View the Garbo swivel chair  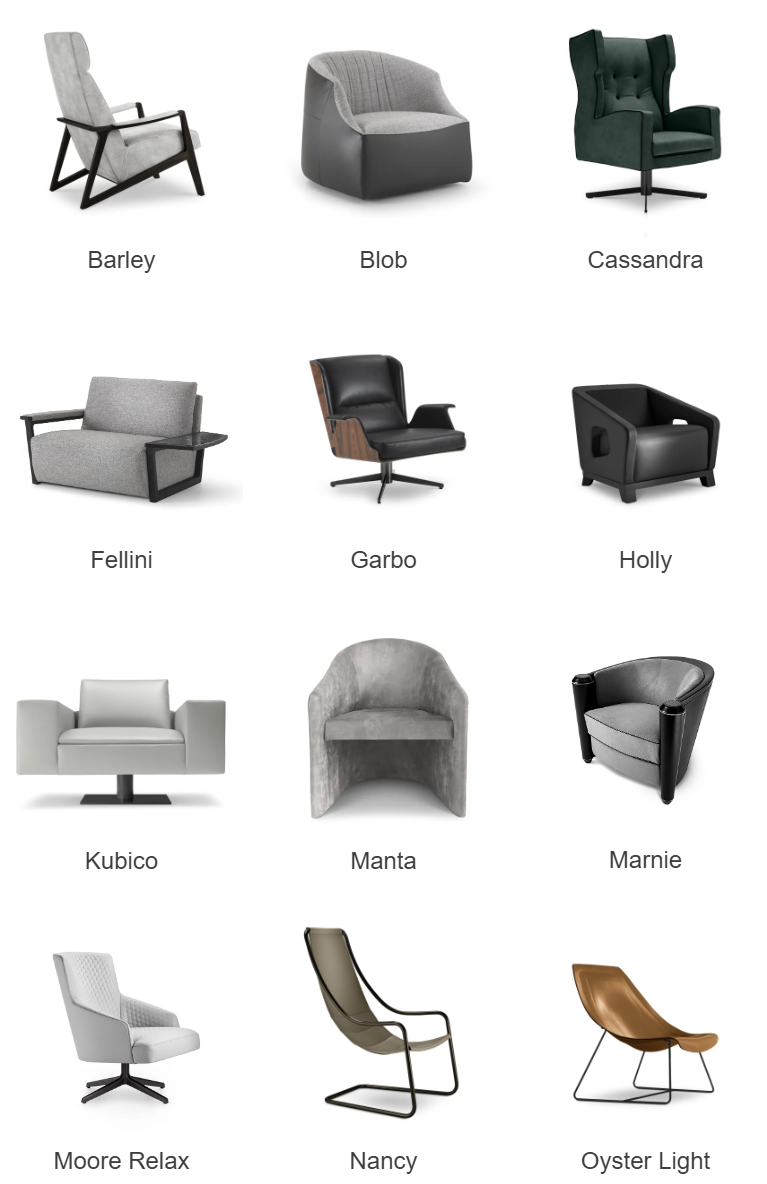point(384,425)
